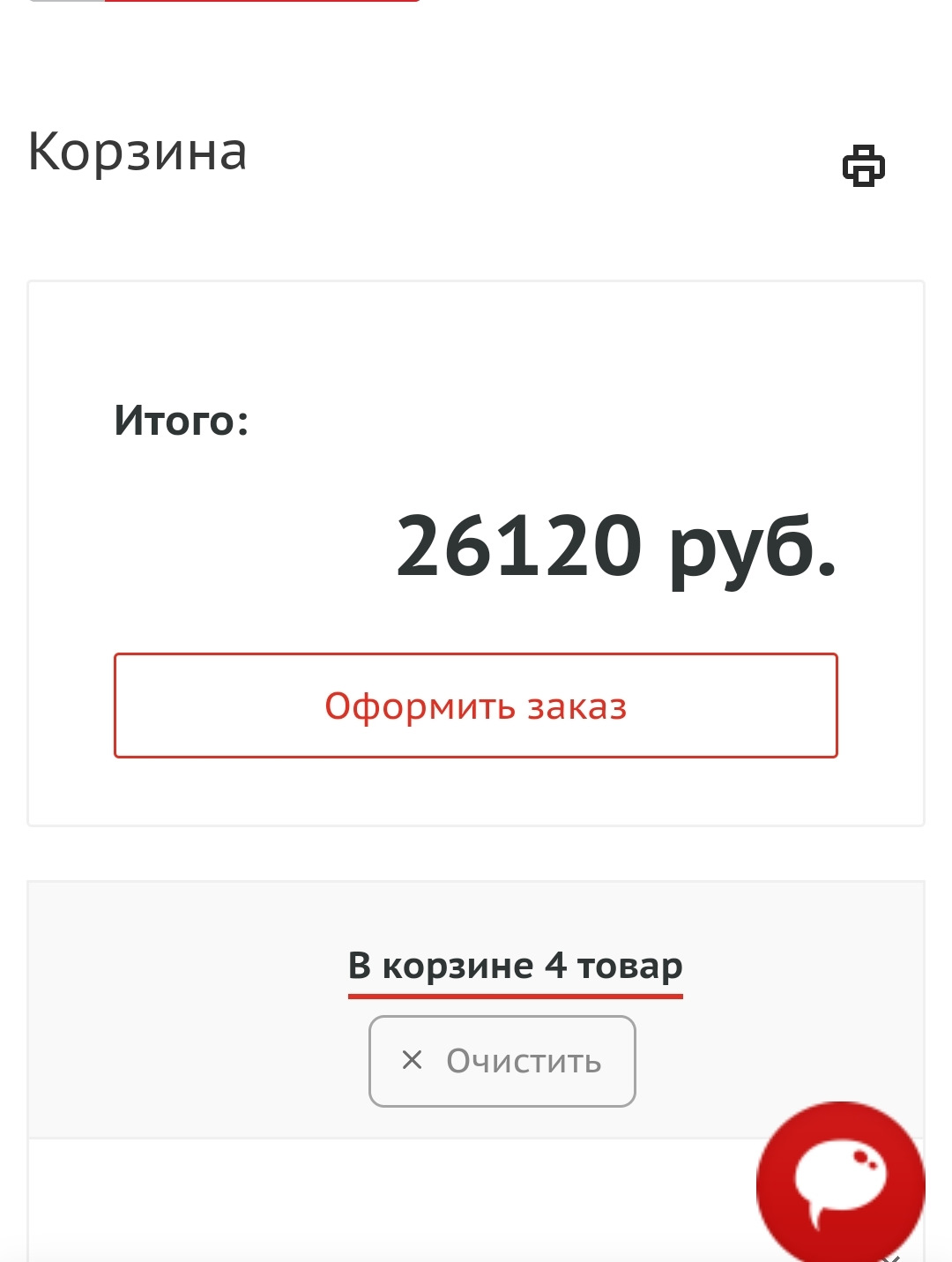Clear the cart using Очистить
Screen dimensions: 952x1262
502,1061
